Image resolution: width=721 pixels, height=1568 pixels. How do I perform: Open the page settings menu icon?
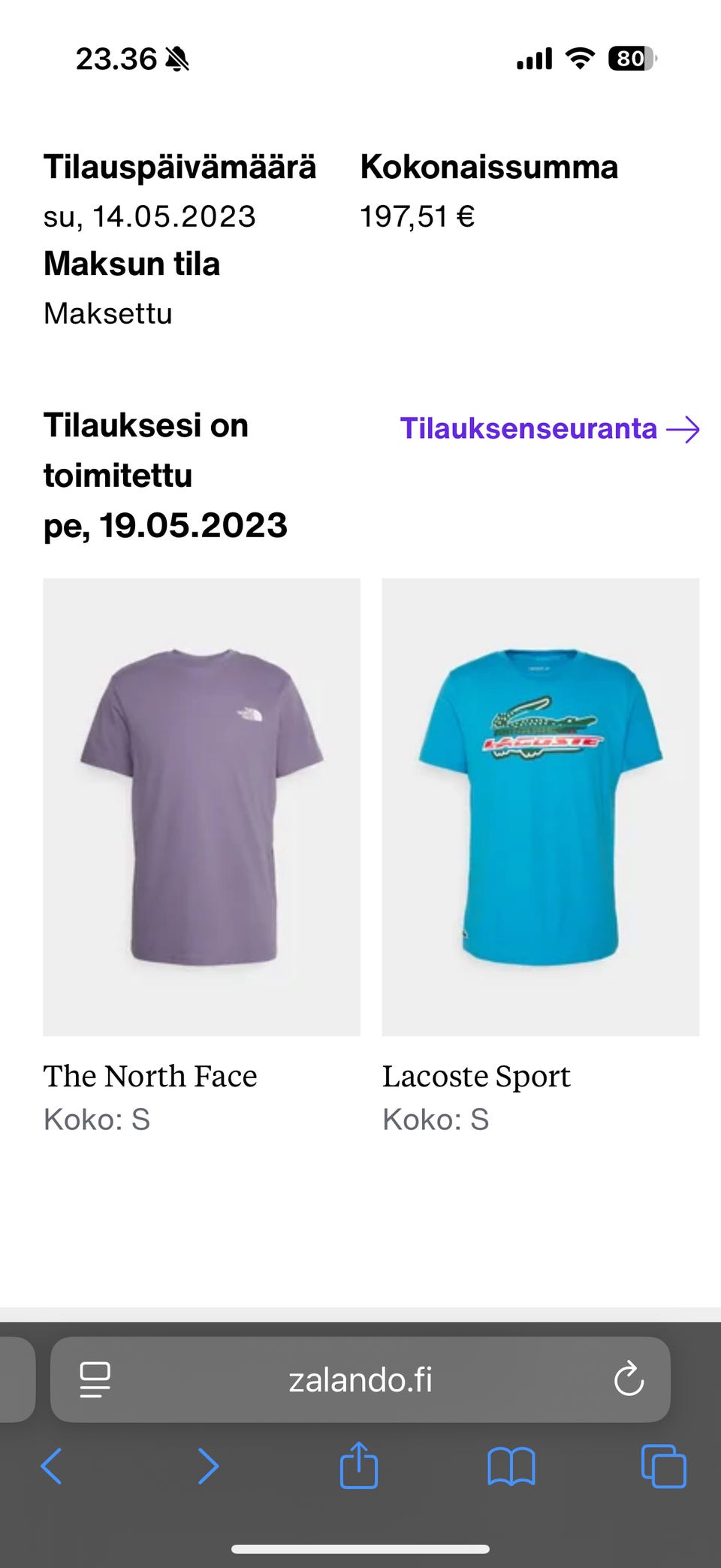(95, 1379)
